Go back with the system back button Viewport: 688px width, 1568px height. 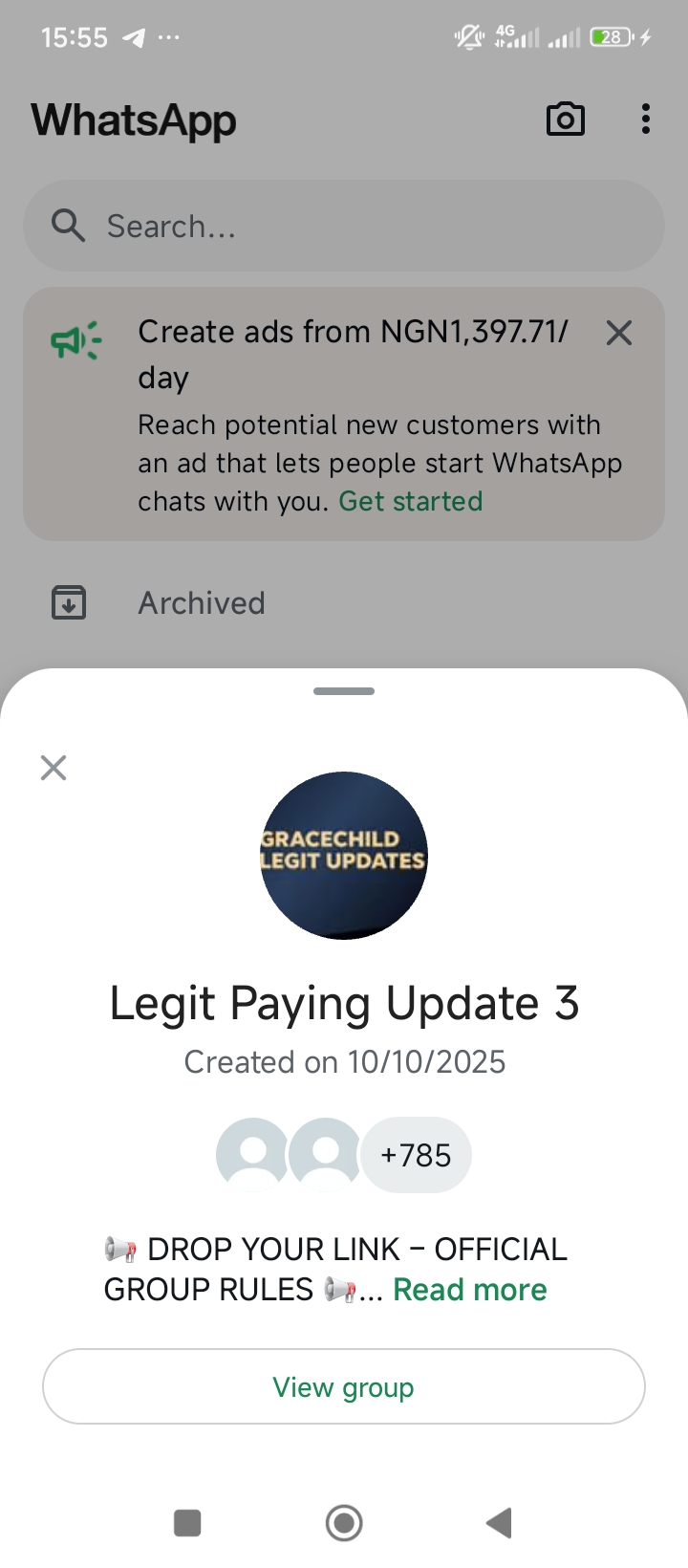click(499, 1522)
